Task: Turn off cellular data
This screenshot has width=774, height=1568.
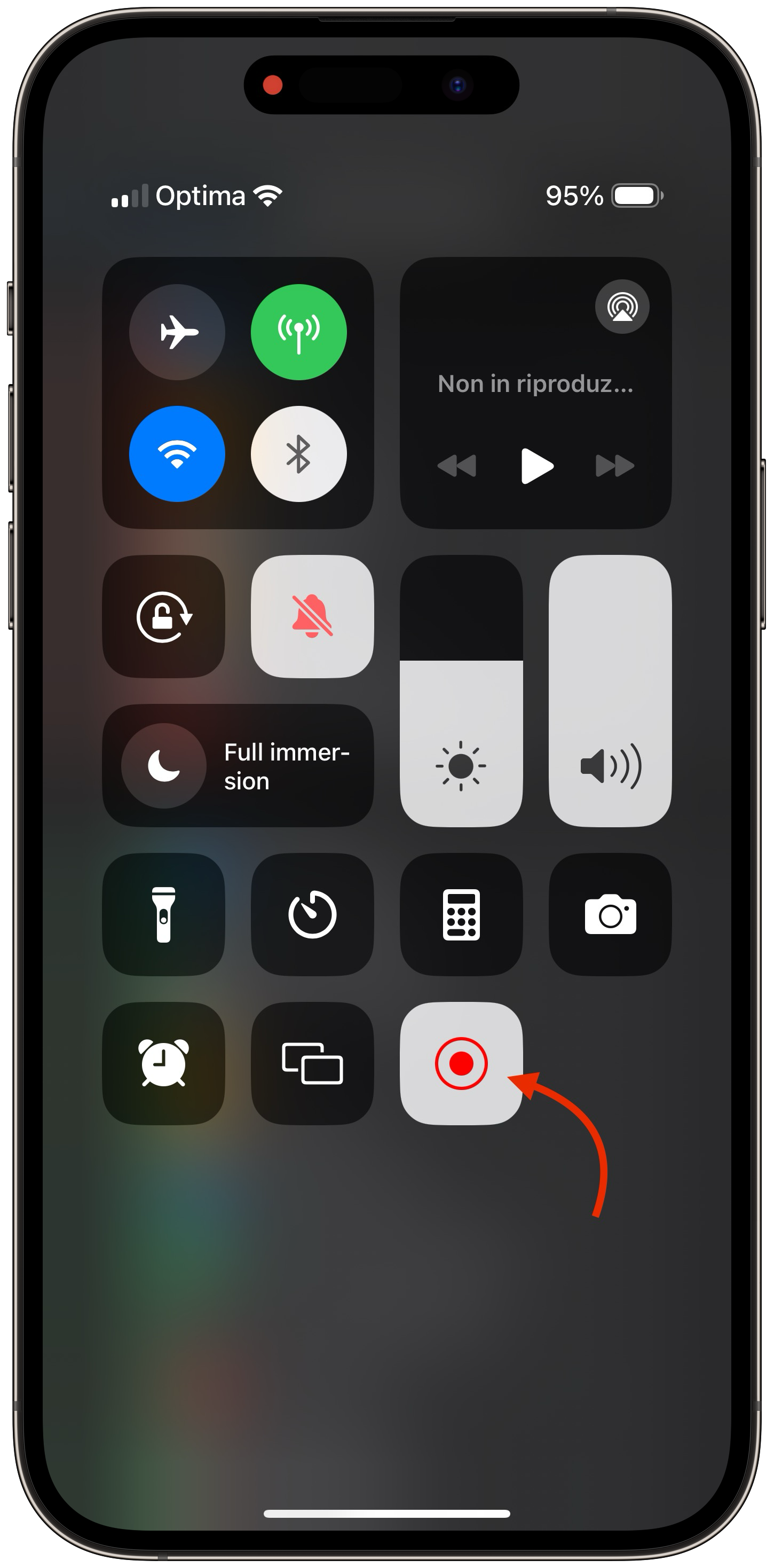Action: coord(299,332)
